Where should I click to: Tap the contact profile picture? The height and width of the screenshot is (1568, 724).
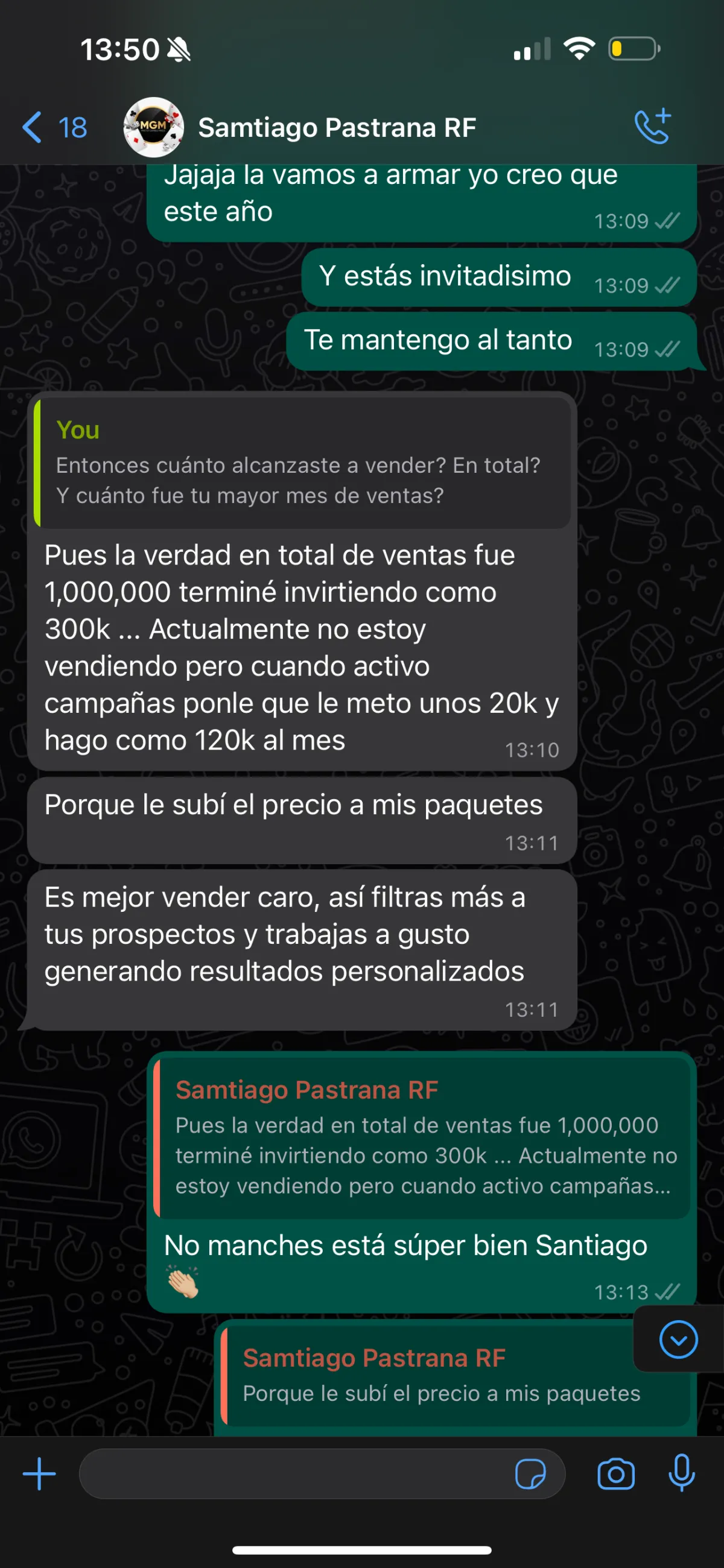153,127
